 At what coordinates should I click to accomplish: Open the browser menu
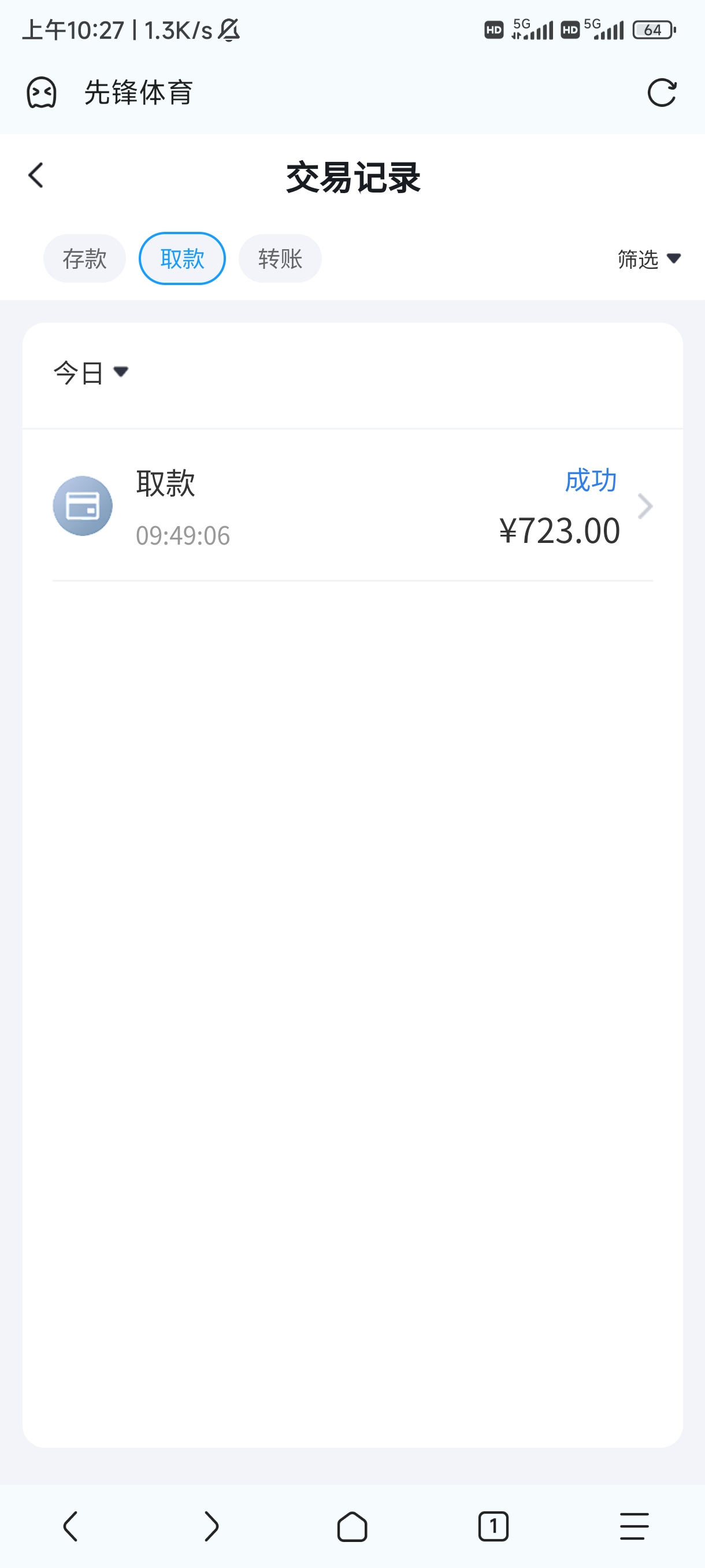(x=634, y=1526)
